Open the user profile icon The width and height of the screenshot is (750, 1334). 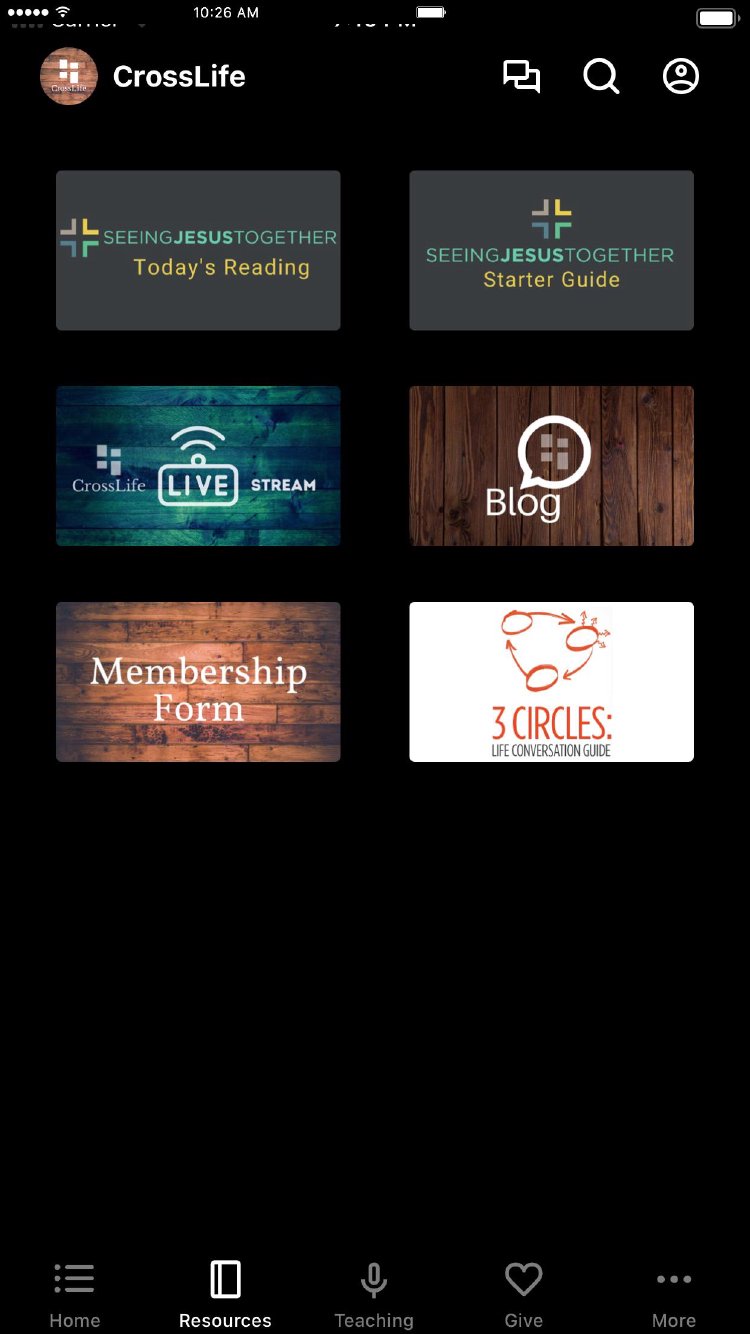[681, 77]
